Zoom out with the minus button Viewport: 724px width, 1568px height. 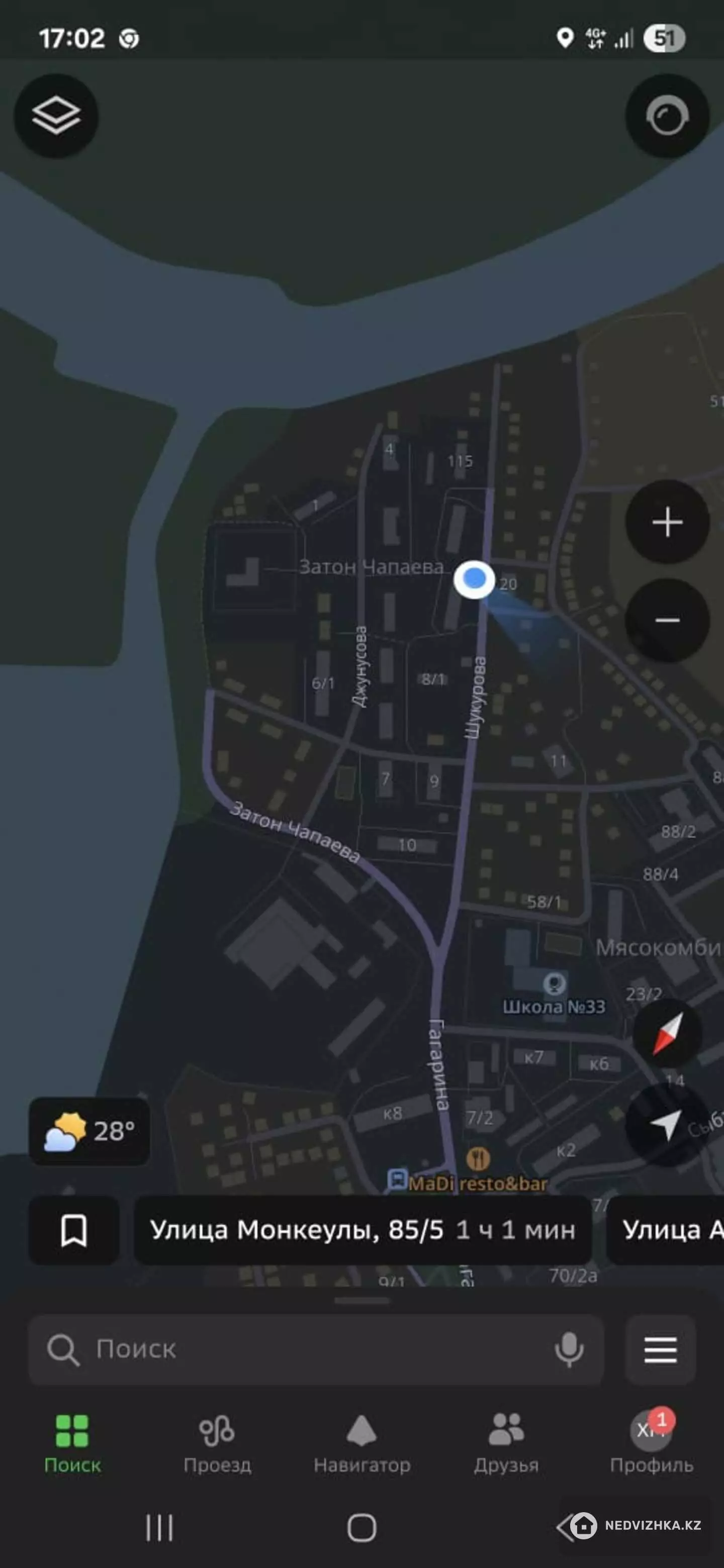[x=667, y=620]
